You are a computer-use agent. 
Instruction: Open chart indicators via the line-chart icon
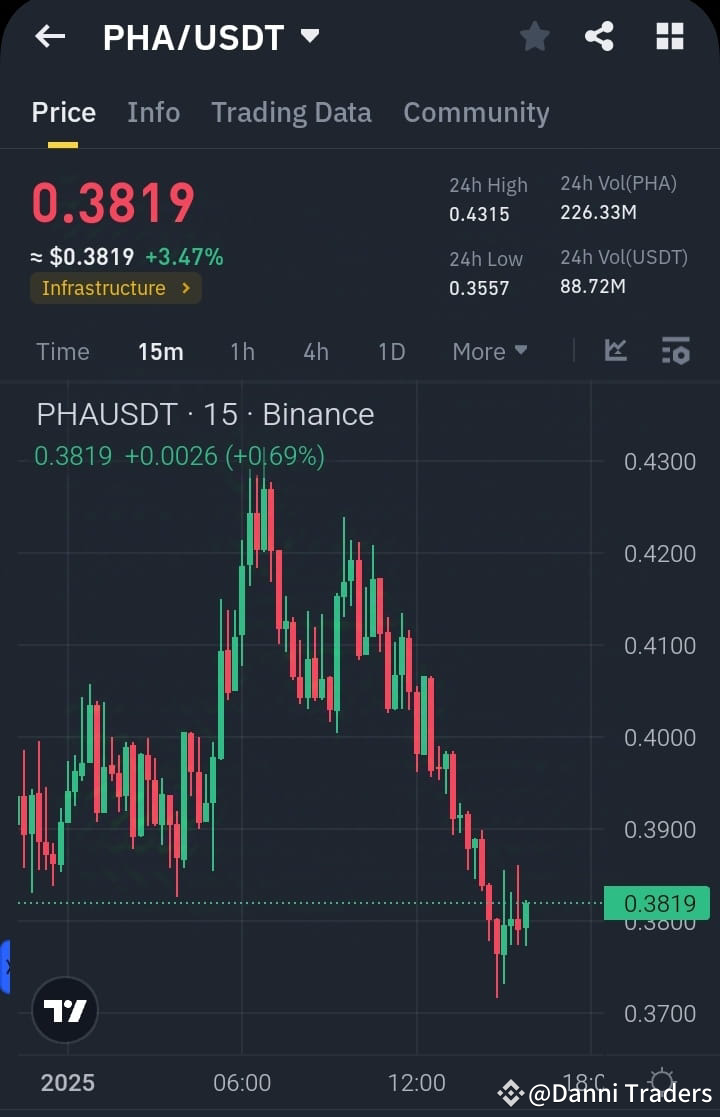[616, 351]
